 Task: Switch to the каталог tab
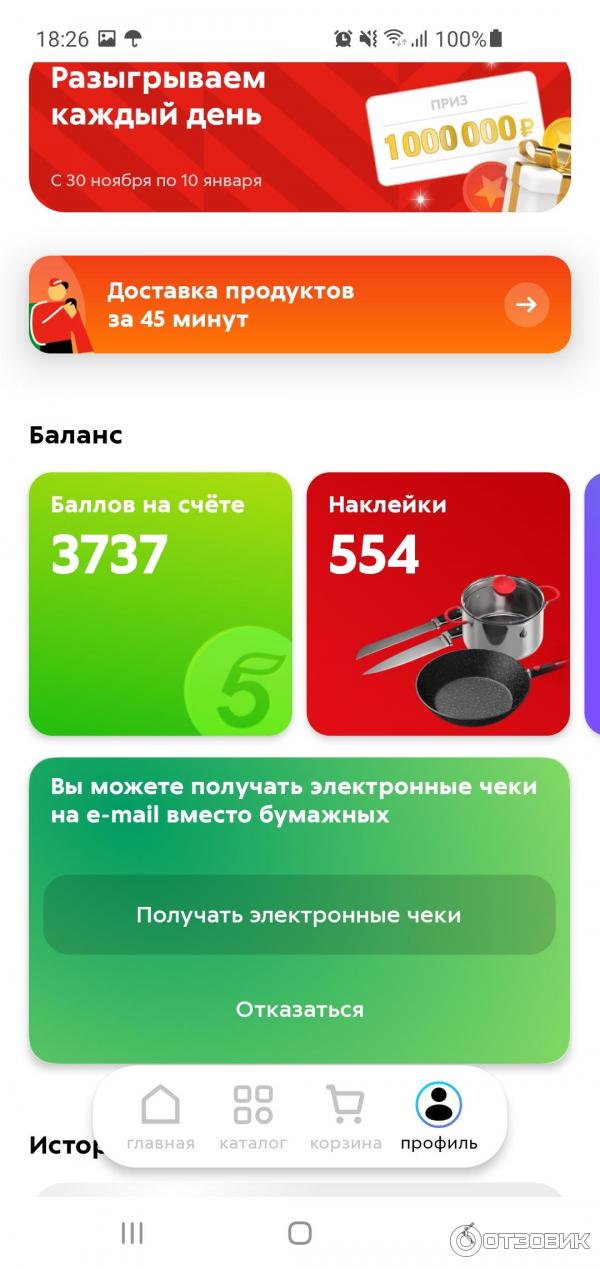click(x=253, y=1117)
